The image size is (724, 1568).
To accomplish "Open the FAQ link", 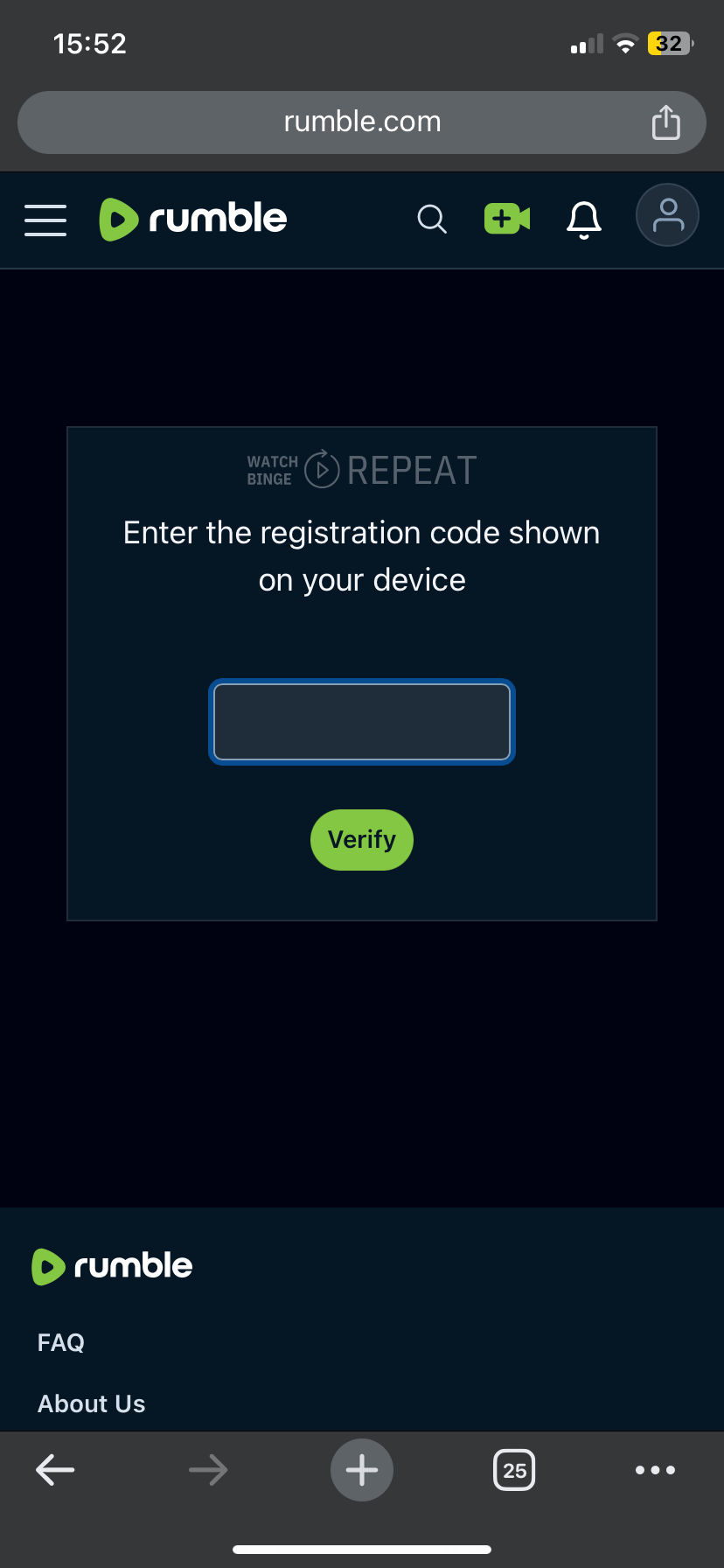I will 61,1342.
